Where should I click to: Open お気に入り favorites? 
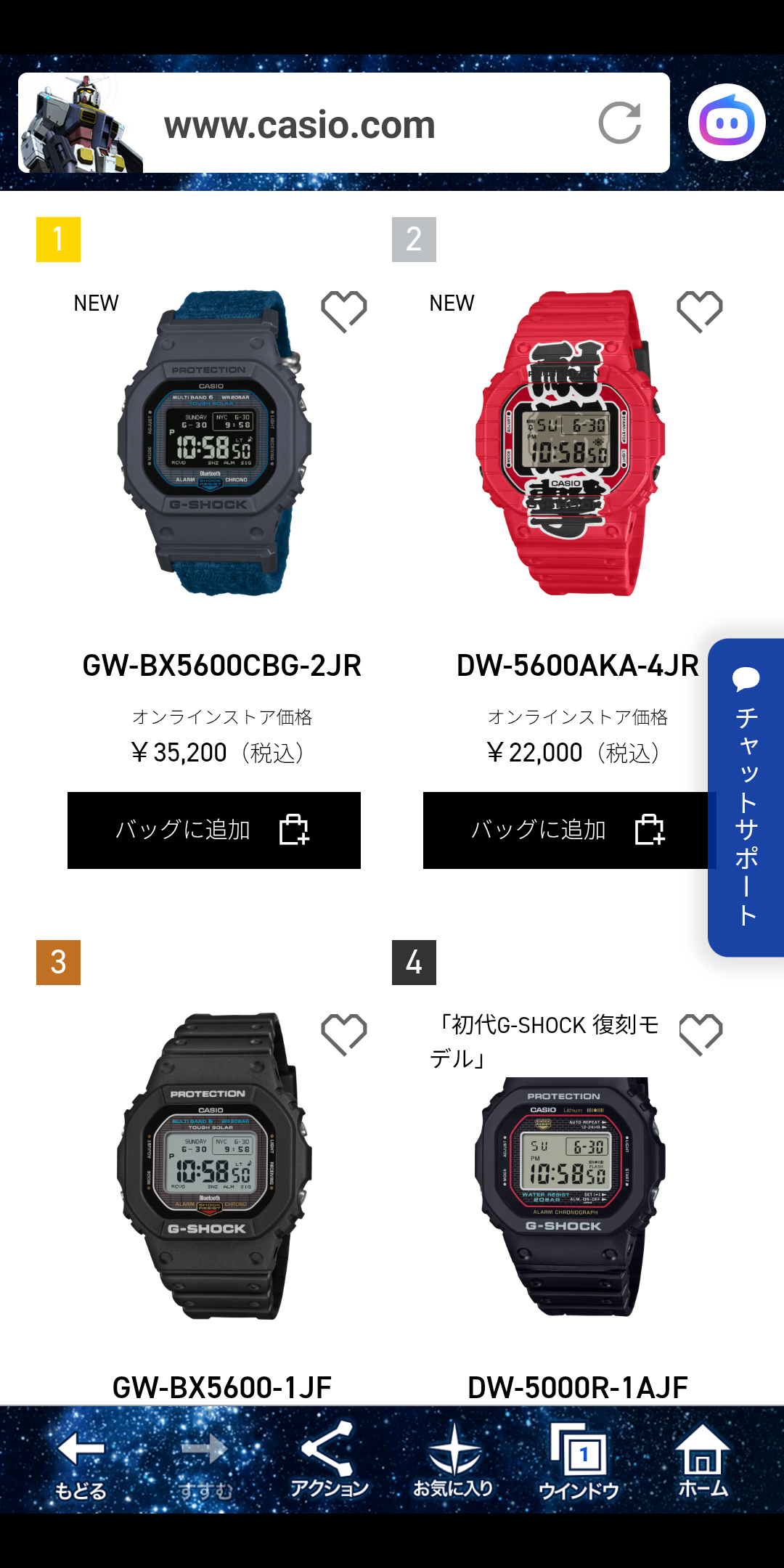[454, 1461]
